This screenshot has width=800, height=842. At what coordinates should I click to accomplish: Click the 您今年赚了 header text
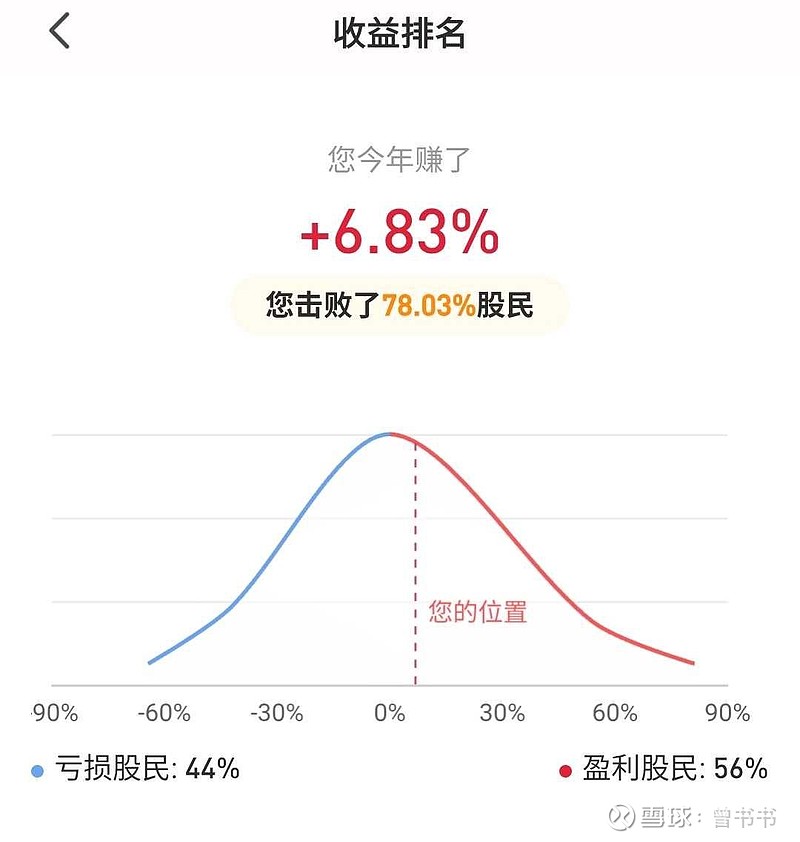pyautogui.click(x=400, y=156)
